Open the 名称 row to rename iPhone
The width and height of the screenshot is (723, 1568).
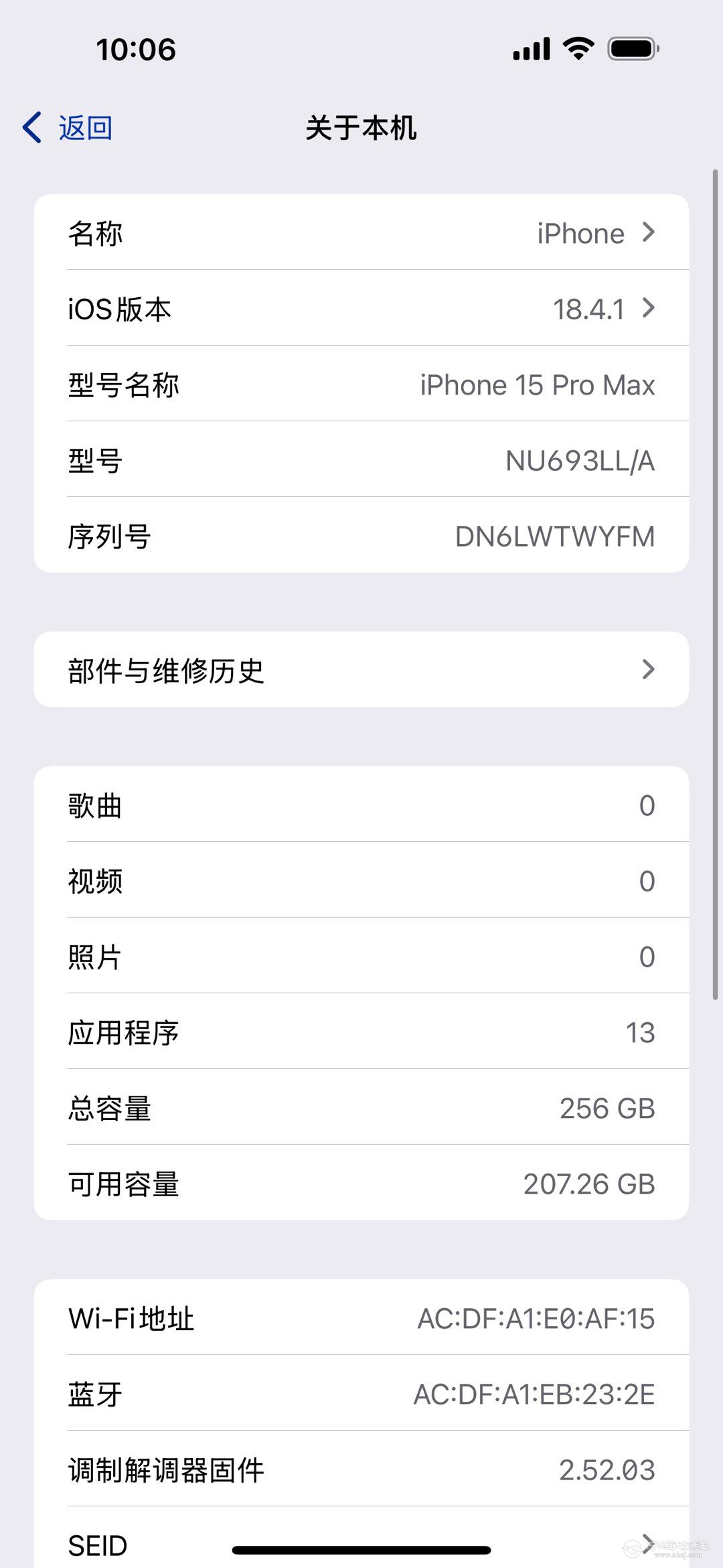361,233
